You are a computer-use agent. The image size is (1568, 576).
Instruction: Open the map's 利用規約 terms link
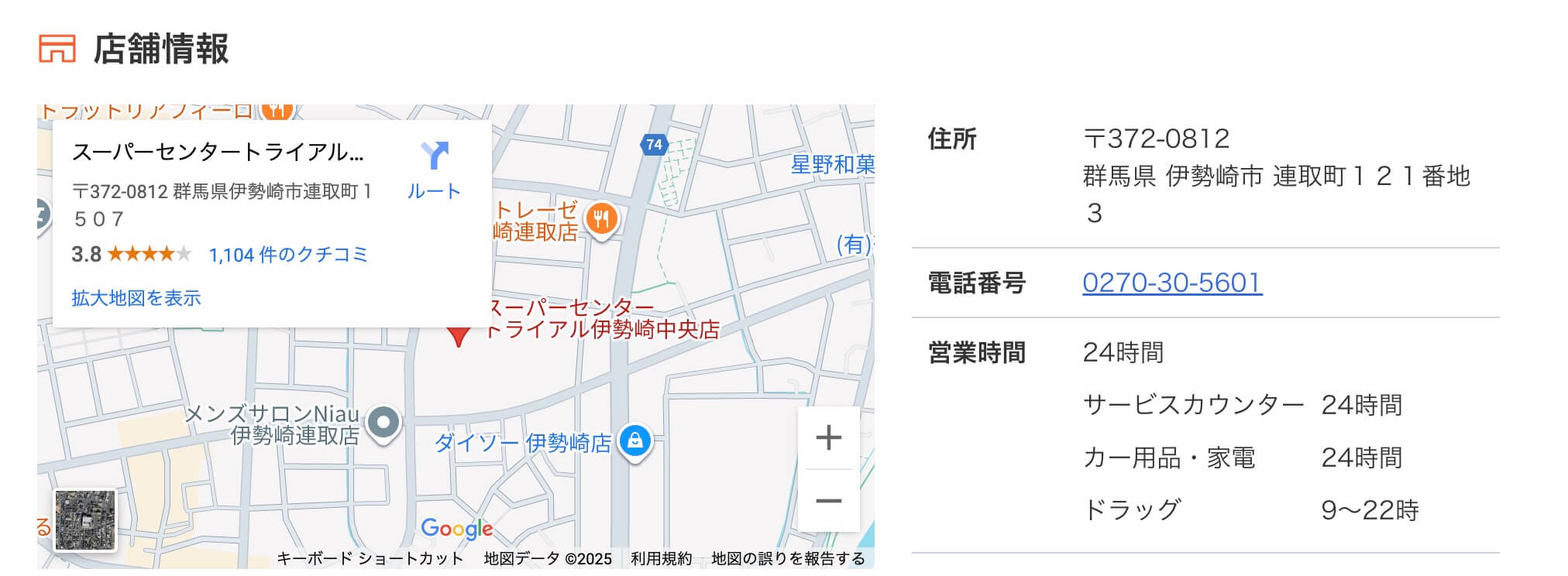[661, 558]
